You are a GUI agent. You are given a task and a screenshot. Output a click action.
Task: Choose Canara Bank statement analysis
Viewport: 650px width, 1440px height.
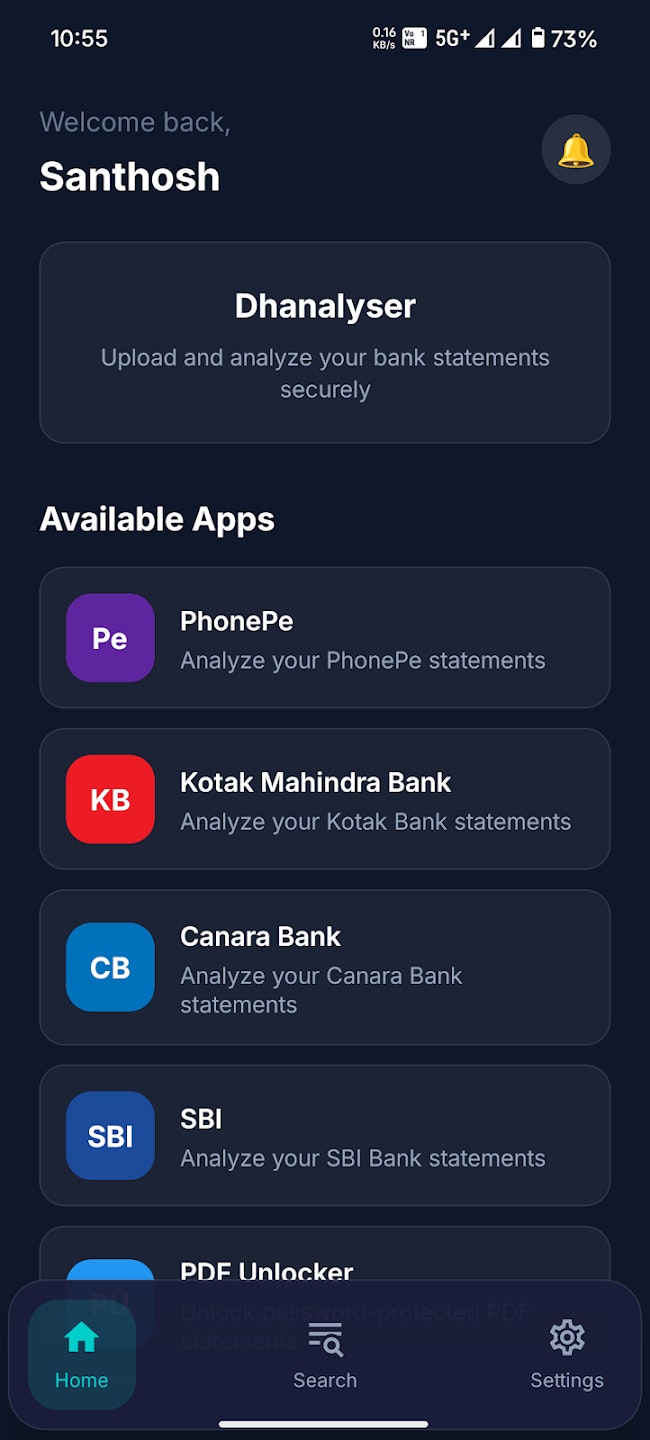[324, 967]
